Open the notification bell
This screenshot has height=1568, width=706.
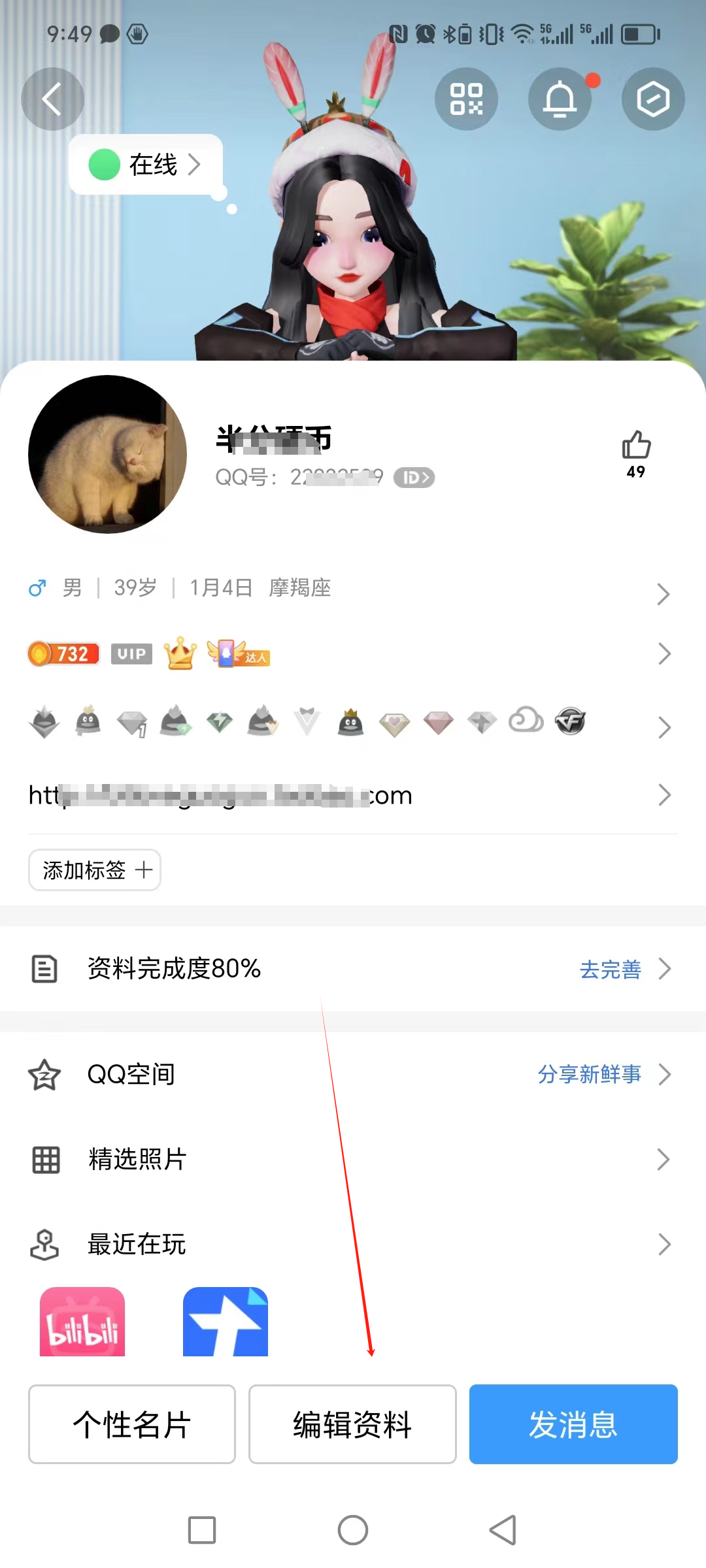coord(560,99)
